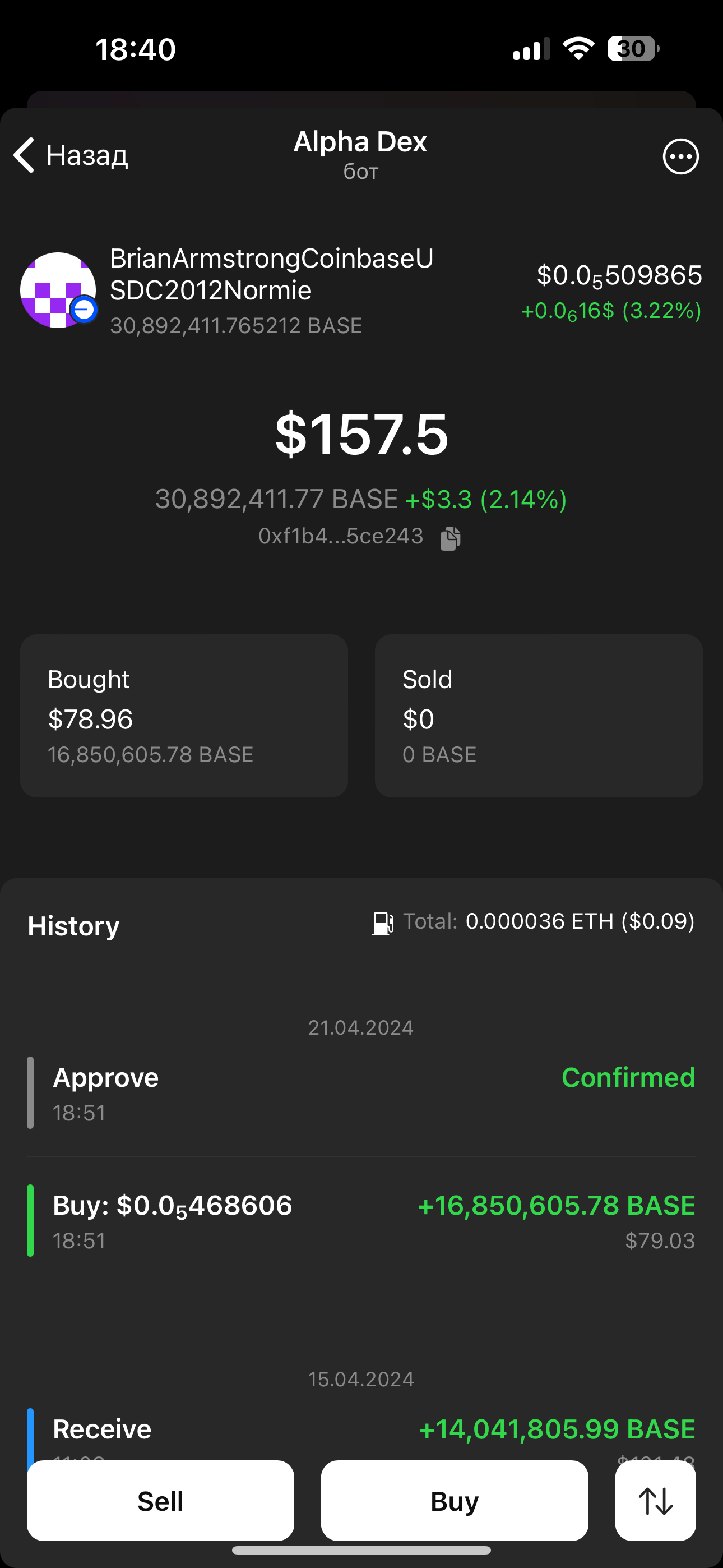Tap the Sell button

(x=160, y=1501)
